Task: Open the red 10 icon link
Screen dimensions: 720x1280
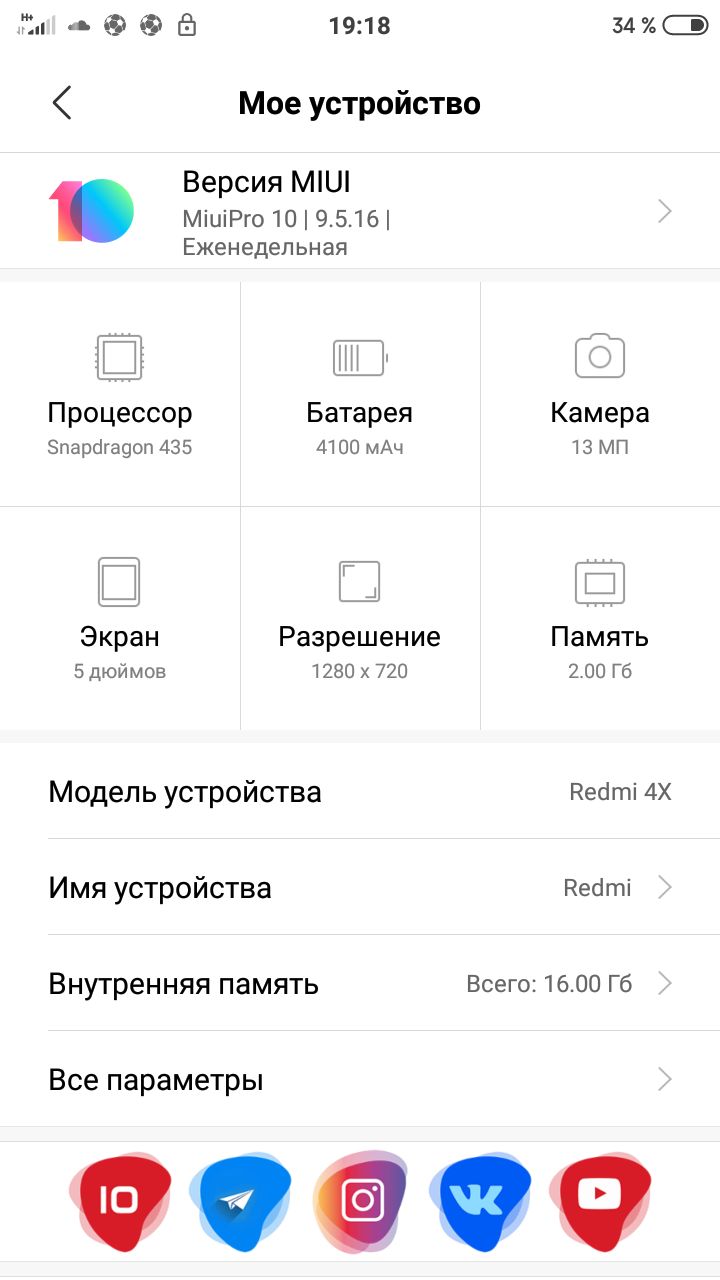Action: click(118, 1199)
